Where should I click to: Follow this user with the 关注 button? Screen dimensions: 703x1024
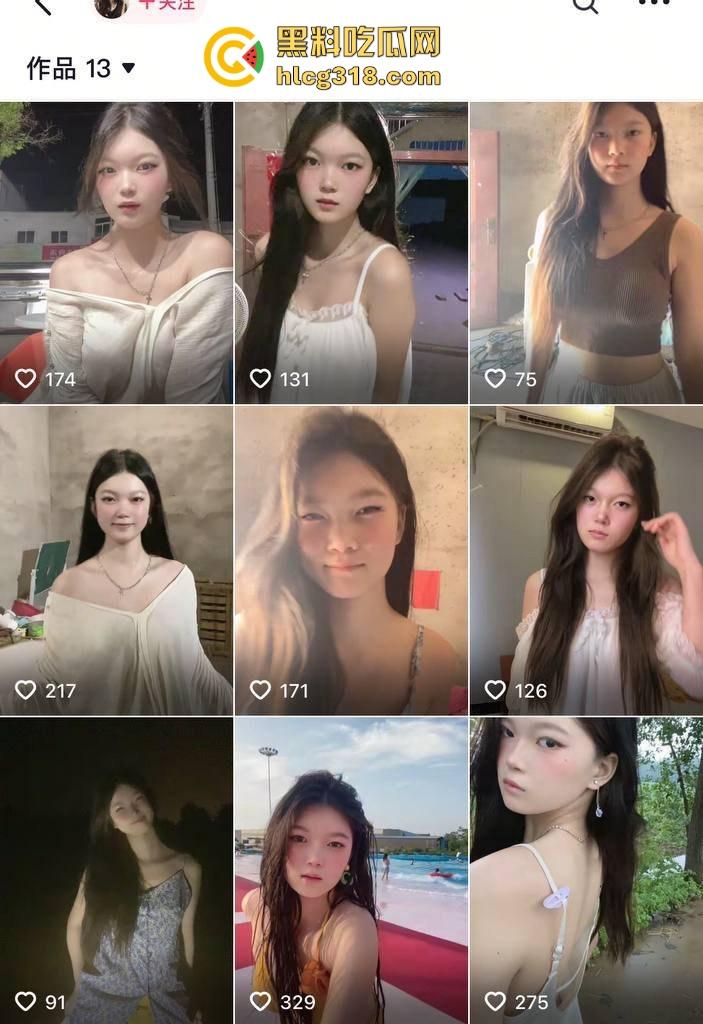pos(160,5)
